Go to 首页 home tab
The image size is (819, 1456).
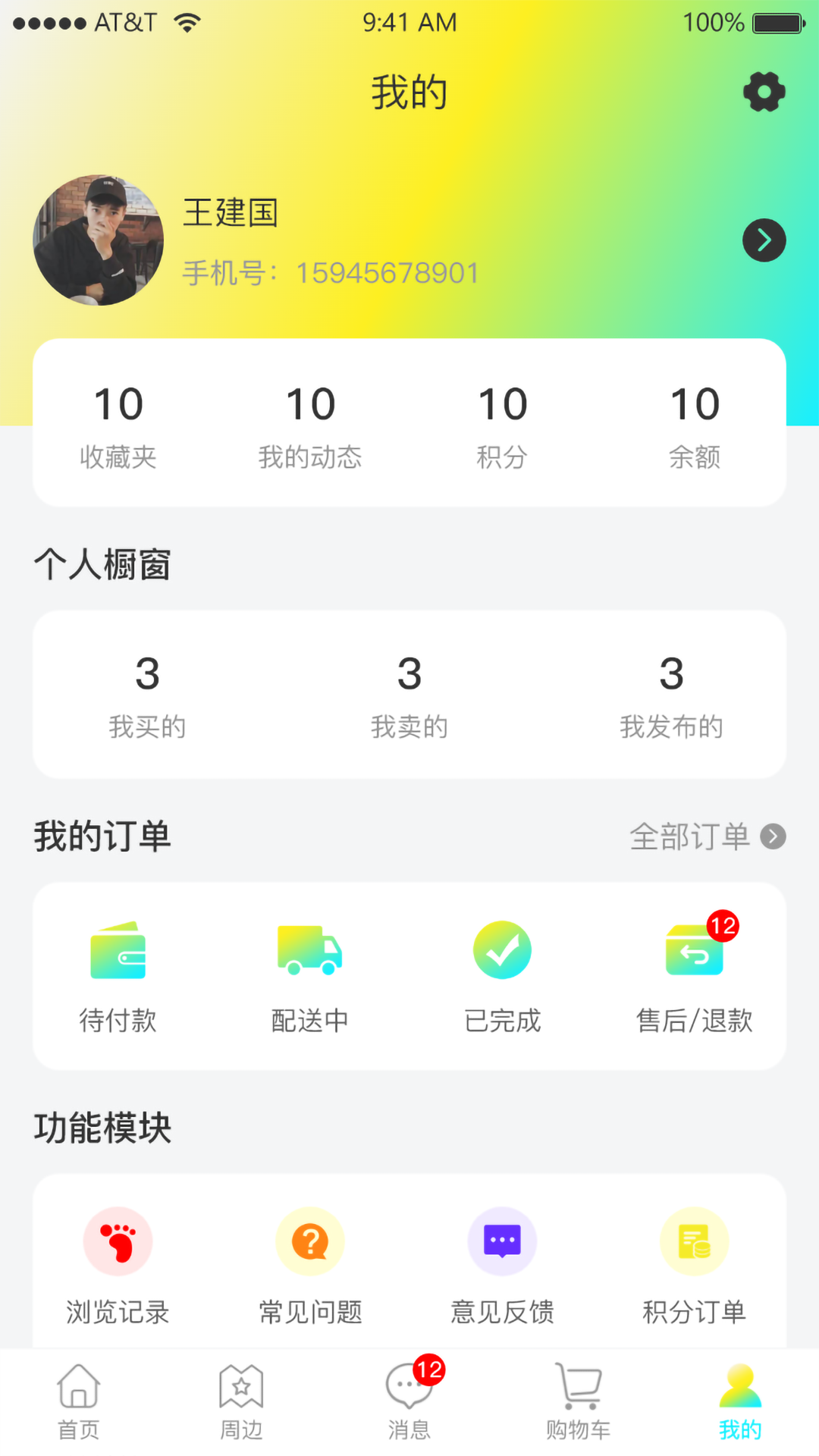pos(79,1401)
